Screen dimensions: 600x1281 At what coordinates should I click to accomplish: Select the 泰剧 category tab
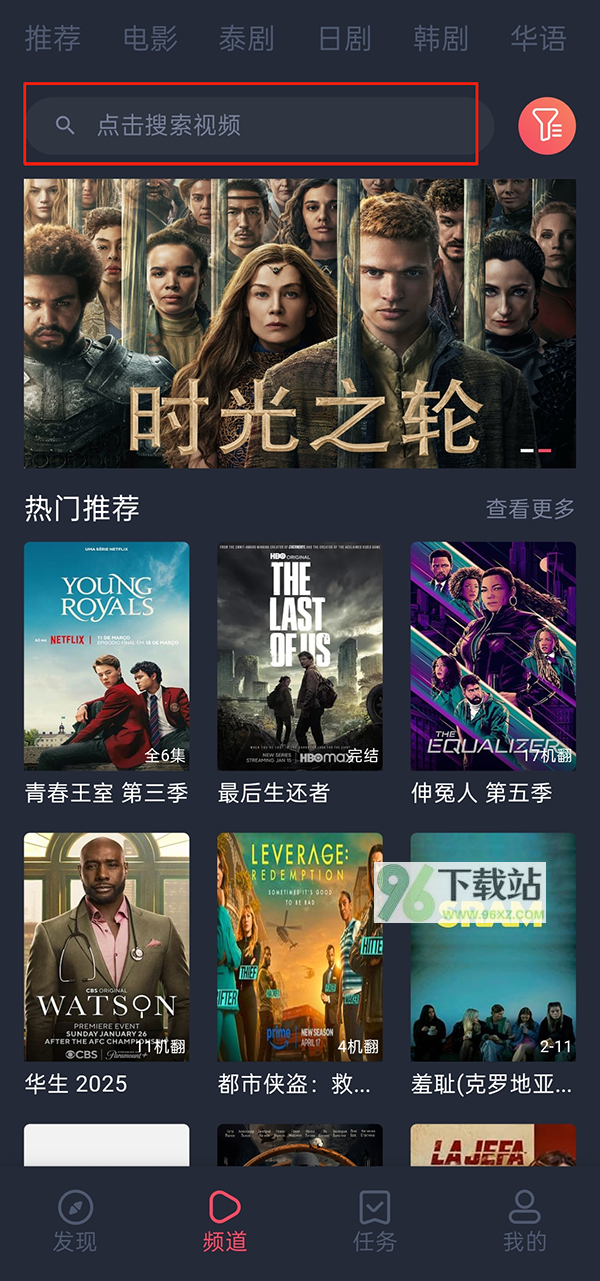(x=246, y=39)
